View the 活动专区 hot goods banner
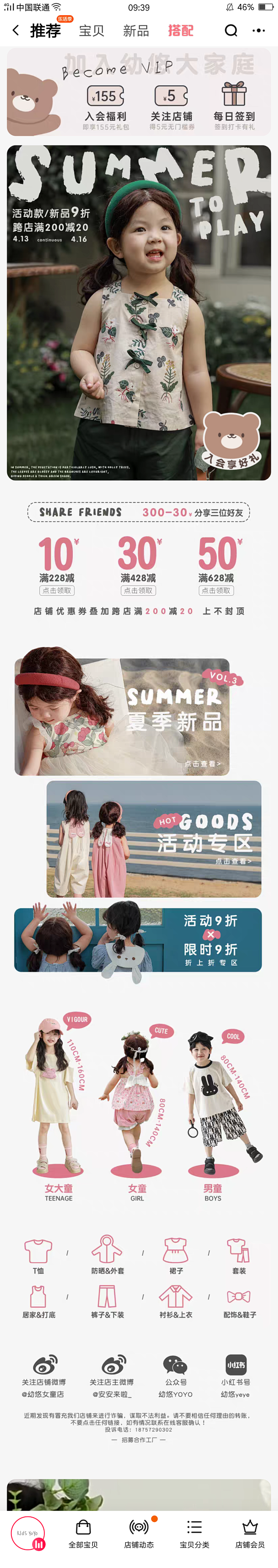 click(154, 839)
